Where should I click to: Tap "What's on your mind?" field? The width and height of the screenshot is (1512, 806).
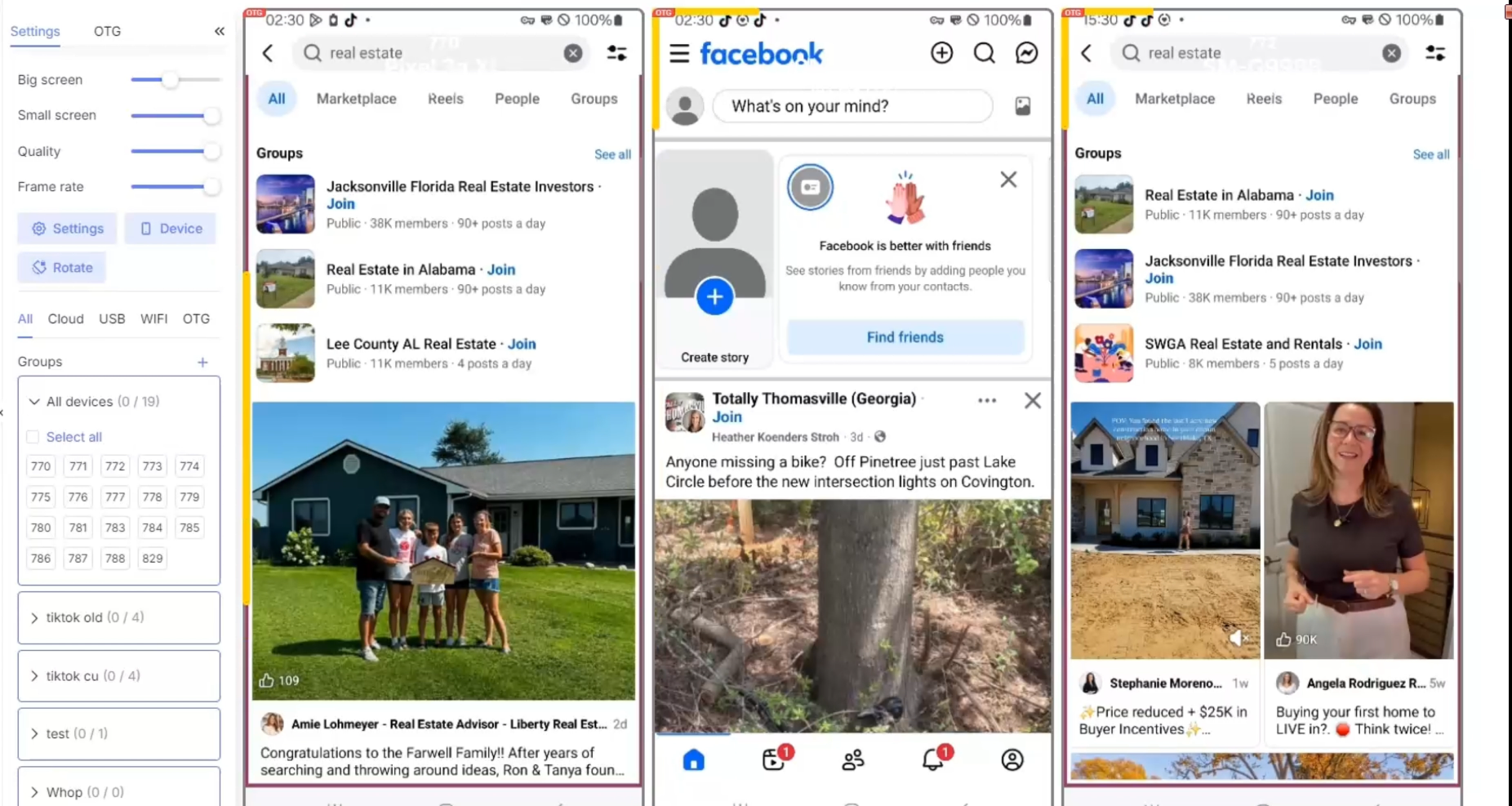[852, 106]
